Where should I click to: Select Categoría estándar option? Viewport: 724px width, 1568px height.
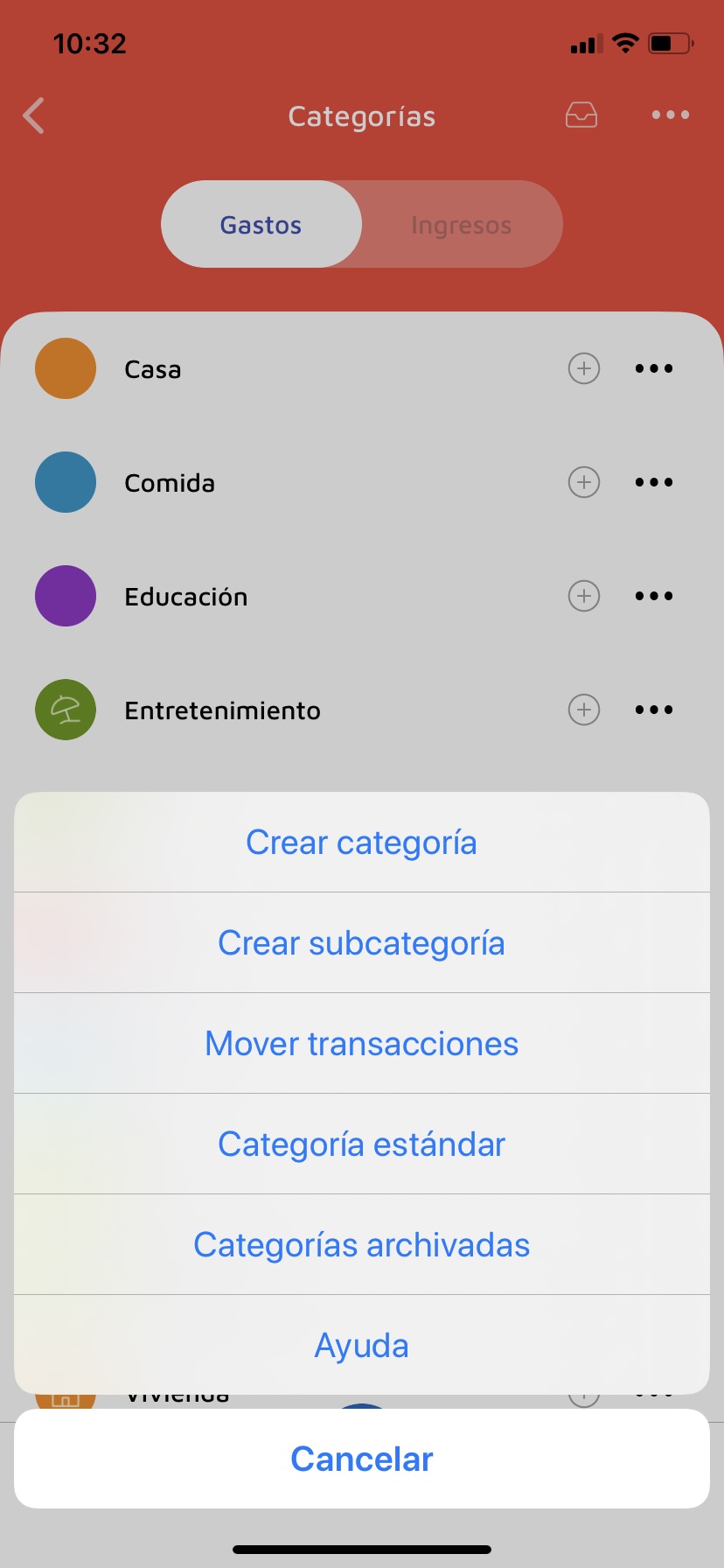361,1144
